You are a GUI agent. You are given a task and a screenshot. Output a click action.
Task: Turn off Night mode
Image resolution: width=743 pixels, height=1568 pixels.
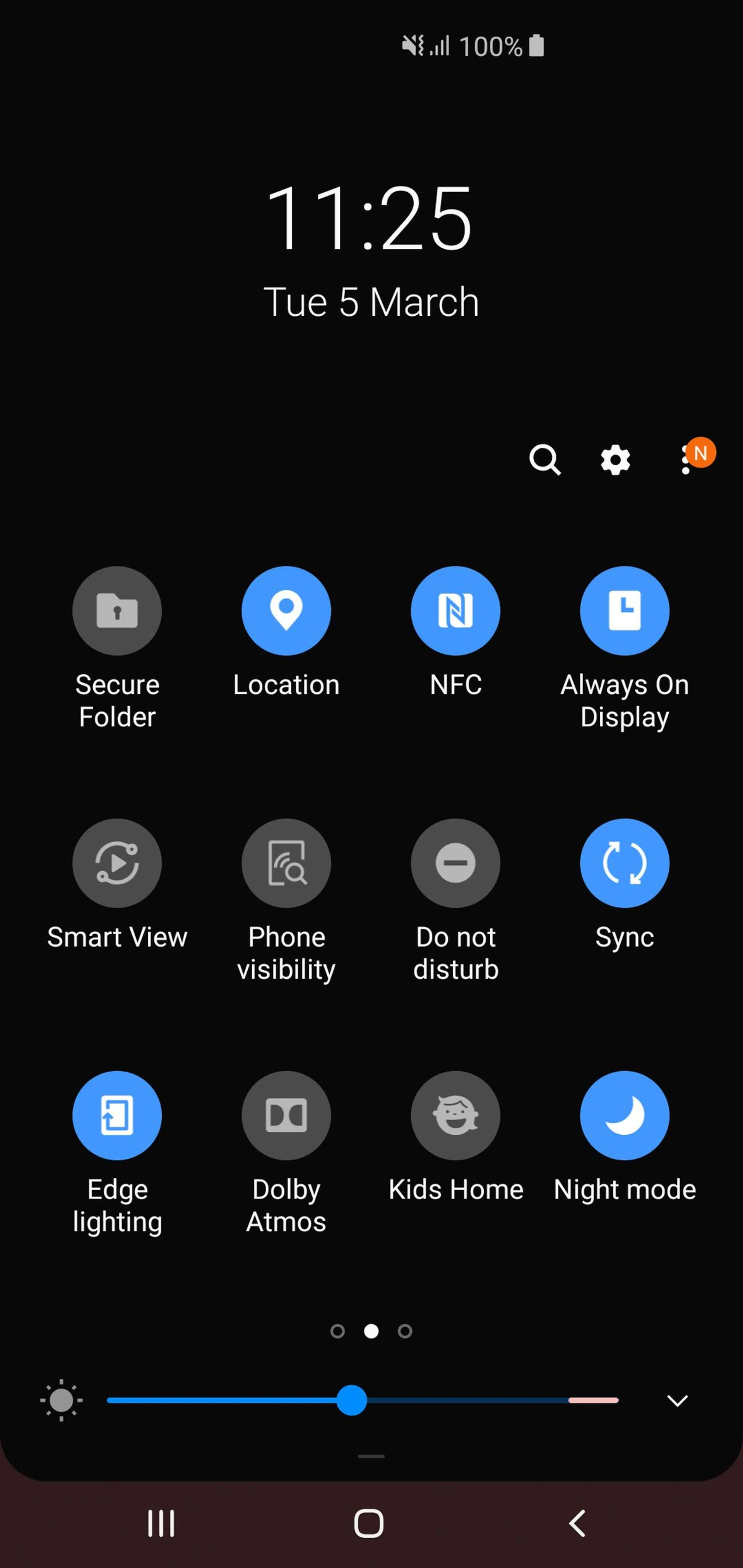pyautogui.click(x=624, y=1115)
